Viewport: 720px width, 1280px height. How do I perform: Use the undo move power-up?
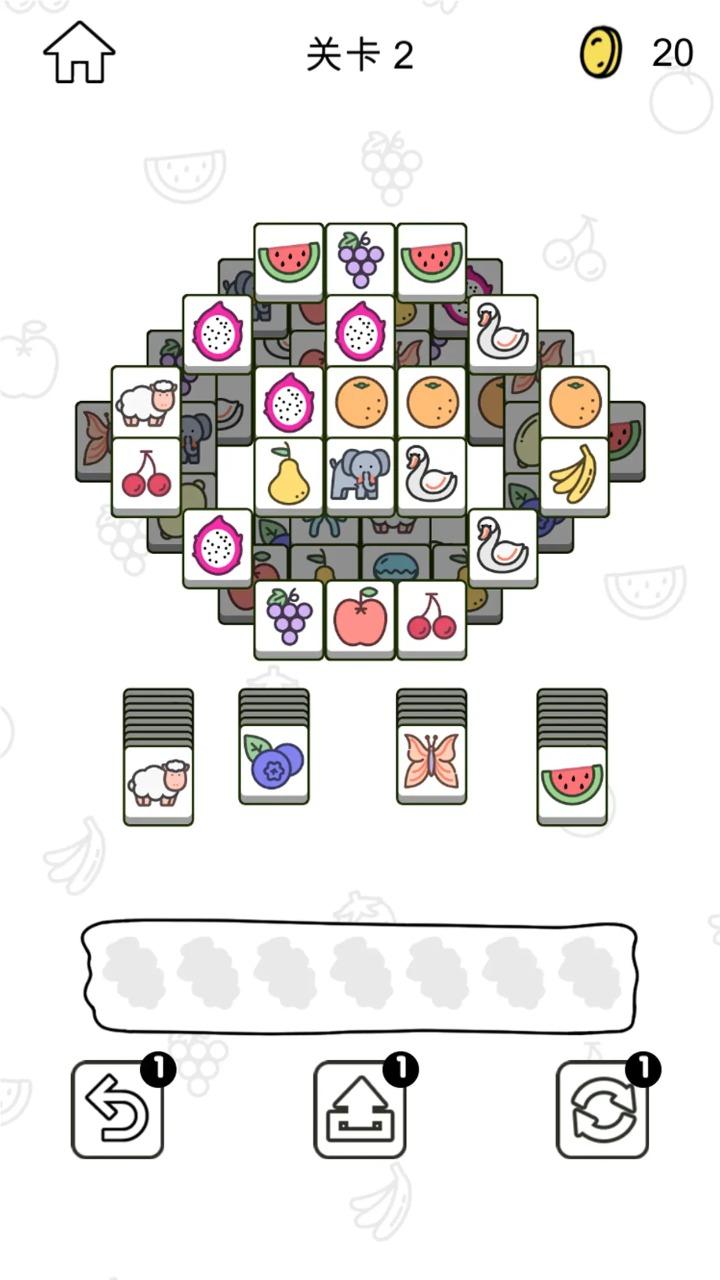point(117,1109)
